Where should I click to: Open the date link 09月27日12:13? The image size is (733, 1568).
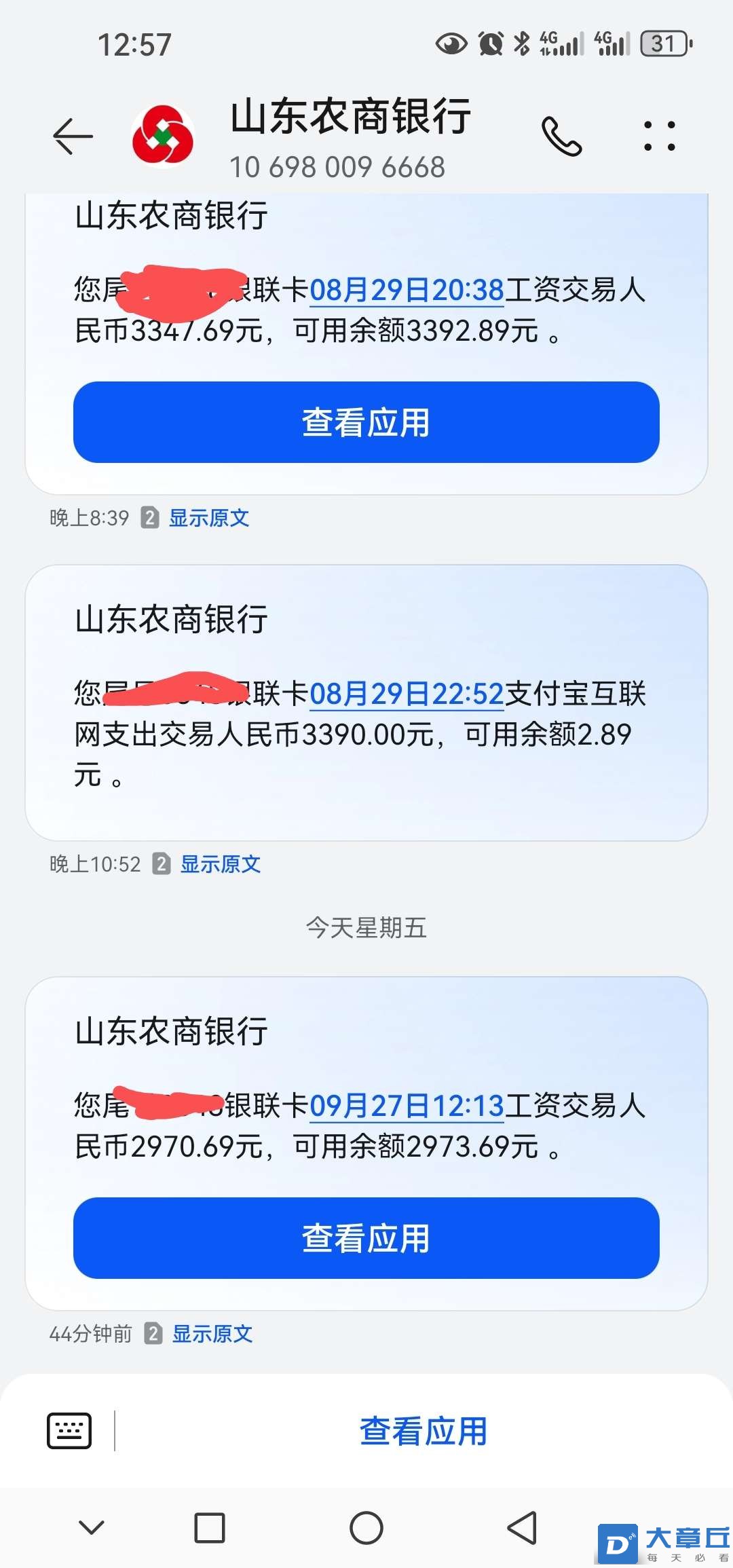[x=407, y=1106]
